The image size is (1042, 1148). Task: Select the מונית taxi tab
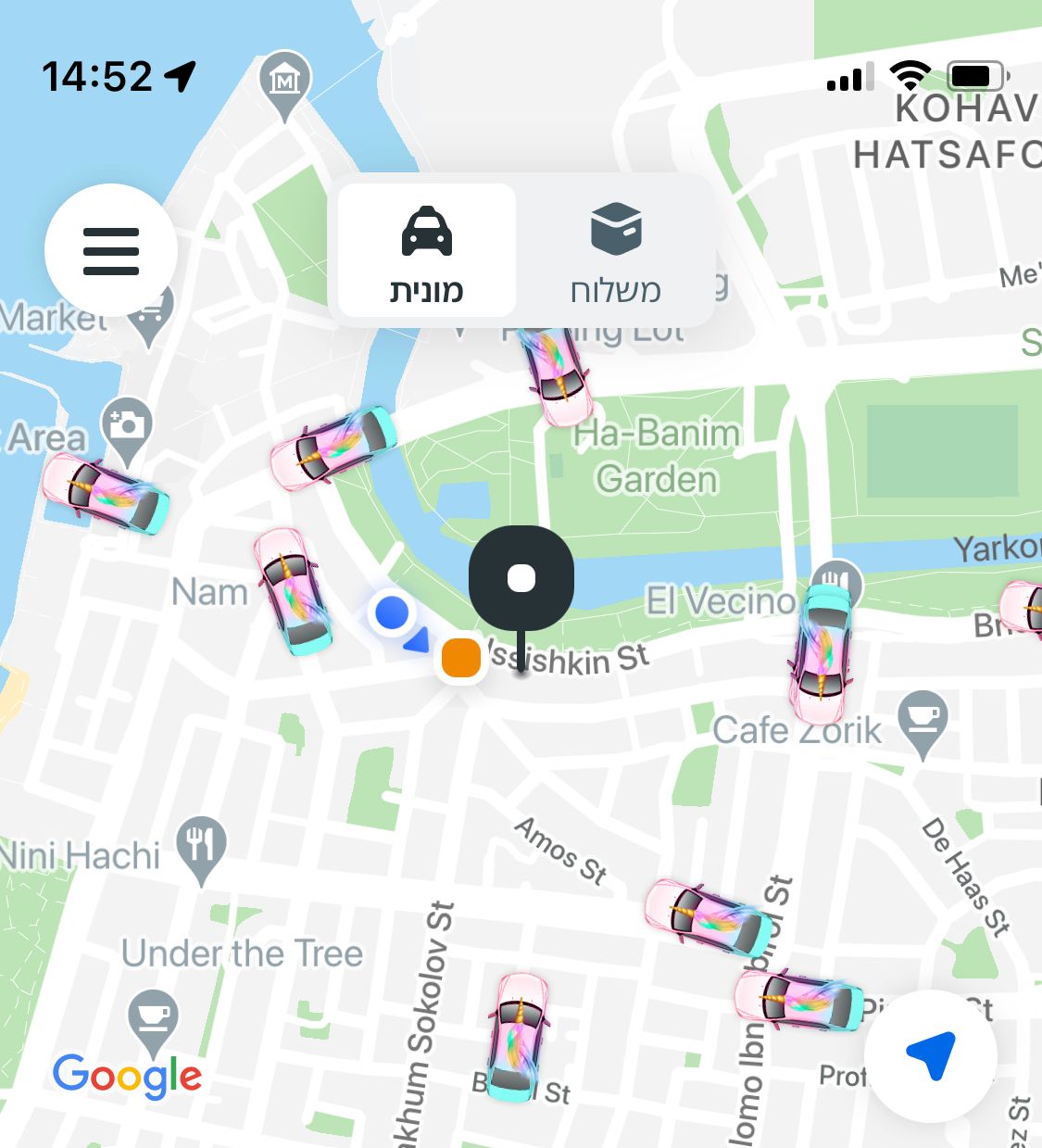click(427, 251)
